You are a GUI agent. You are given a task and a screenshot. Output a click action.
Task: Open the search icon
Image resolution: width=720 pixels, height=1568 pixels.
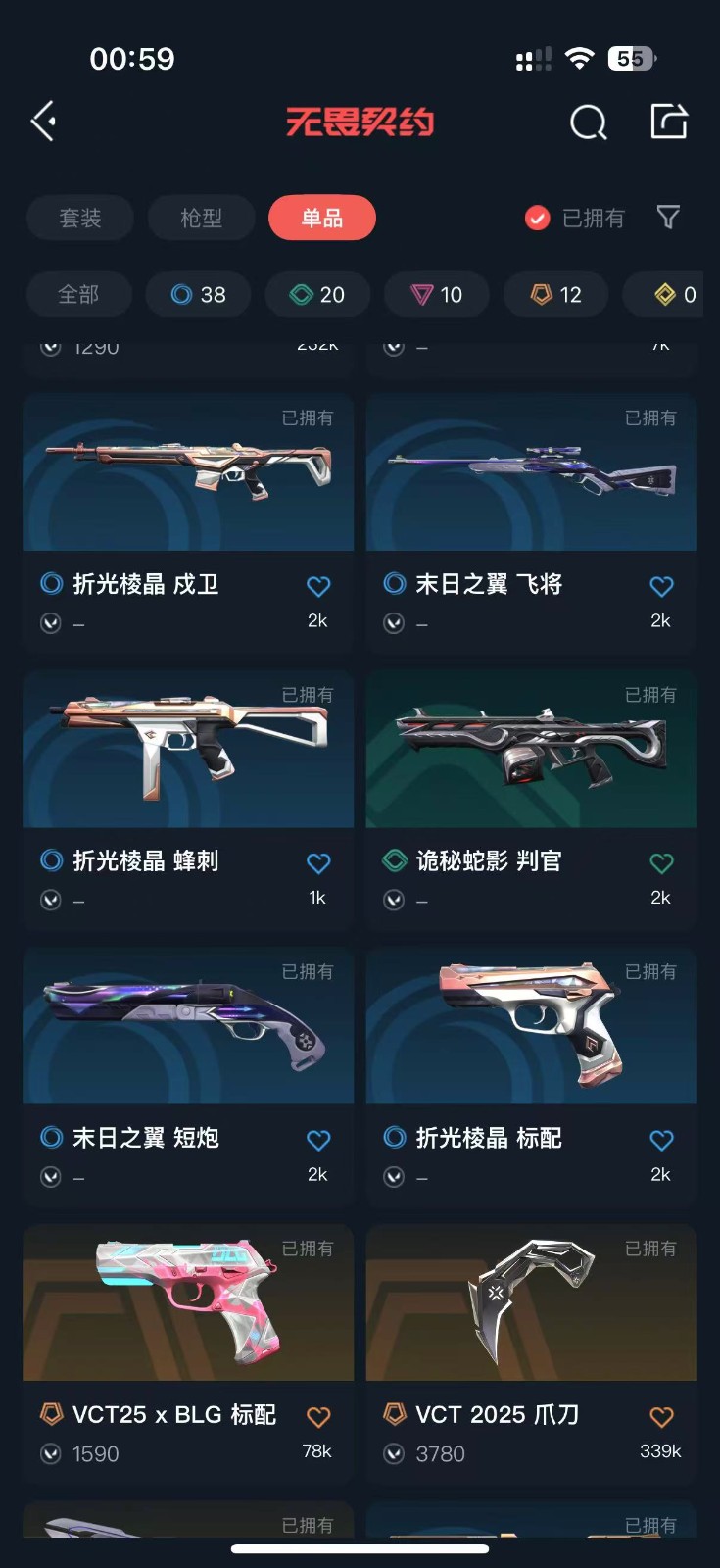click(588, 122)
